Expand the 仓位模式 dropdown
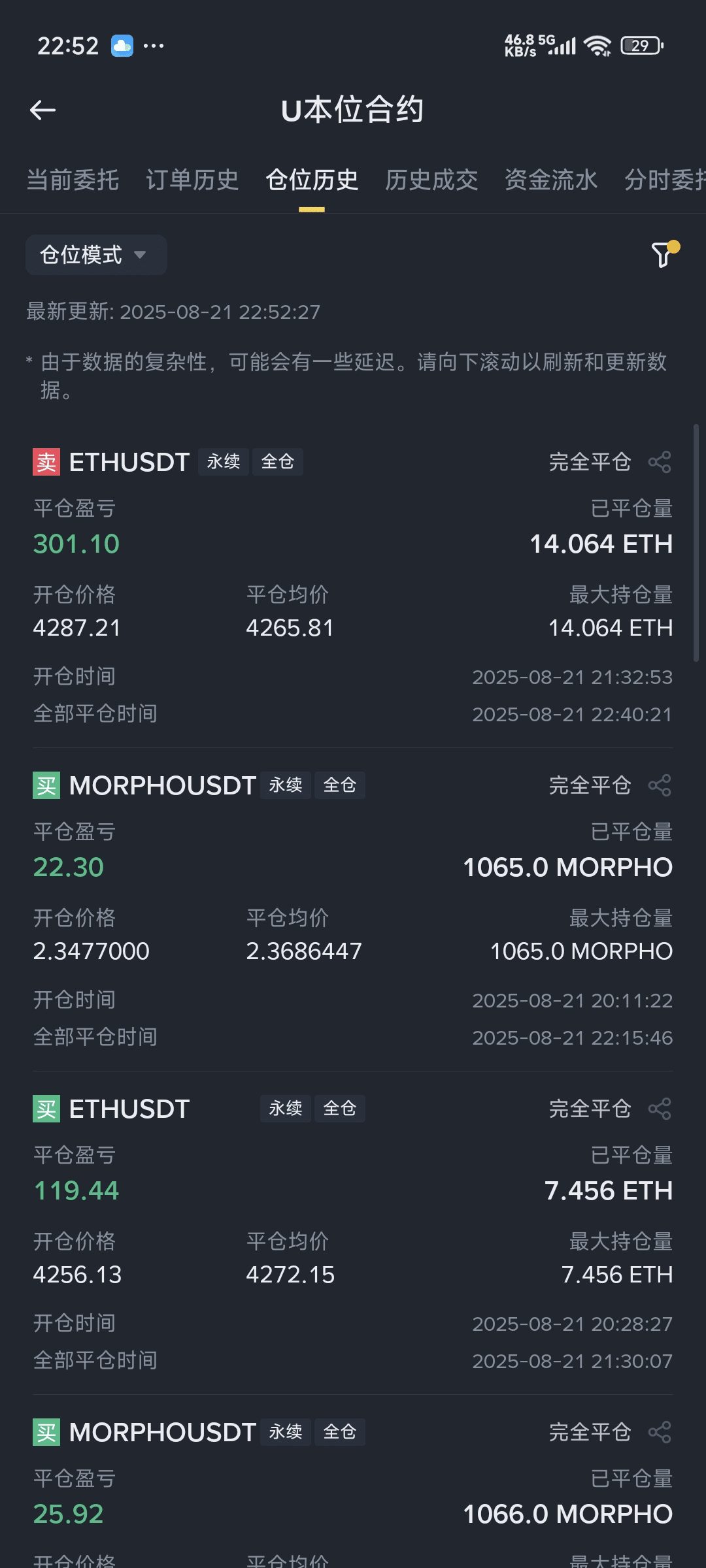Screen dimensions: 706x1568 click(96, 255)
